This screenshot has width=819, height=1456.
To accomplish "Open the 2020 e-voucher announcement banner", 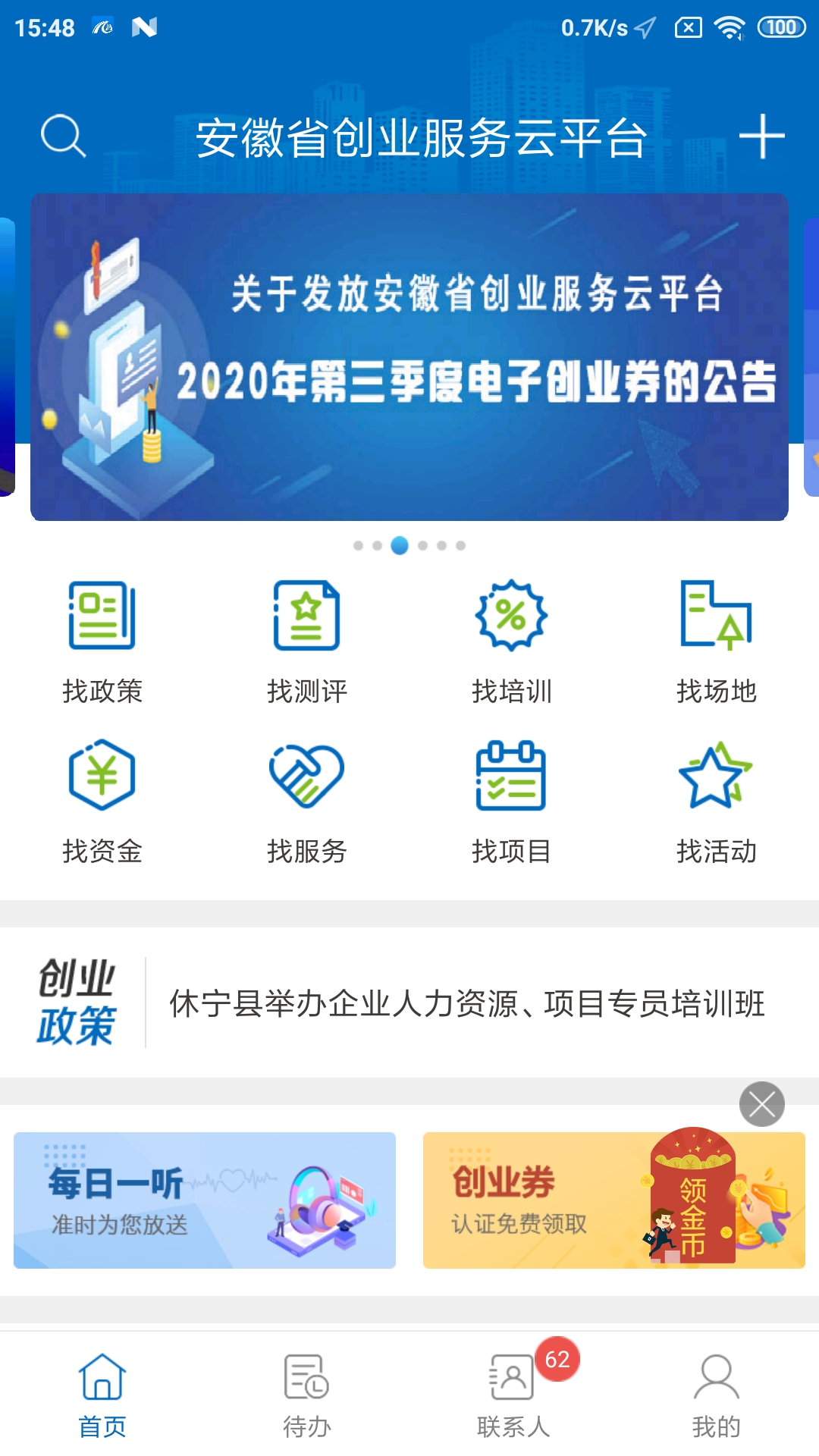I will (x=409, y=356).
